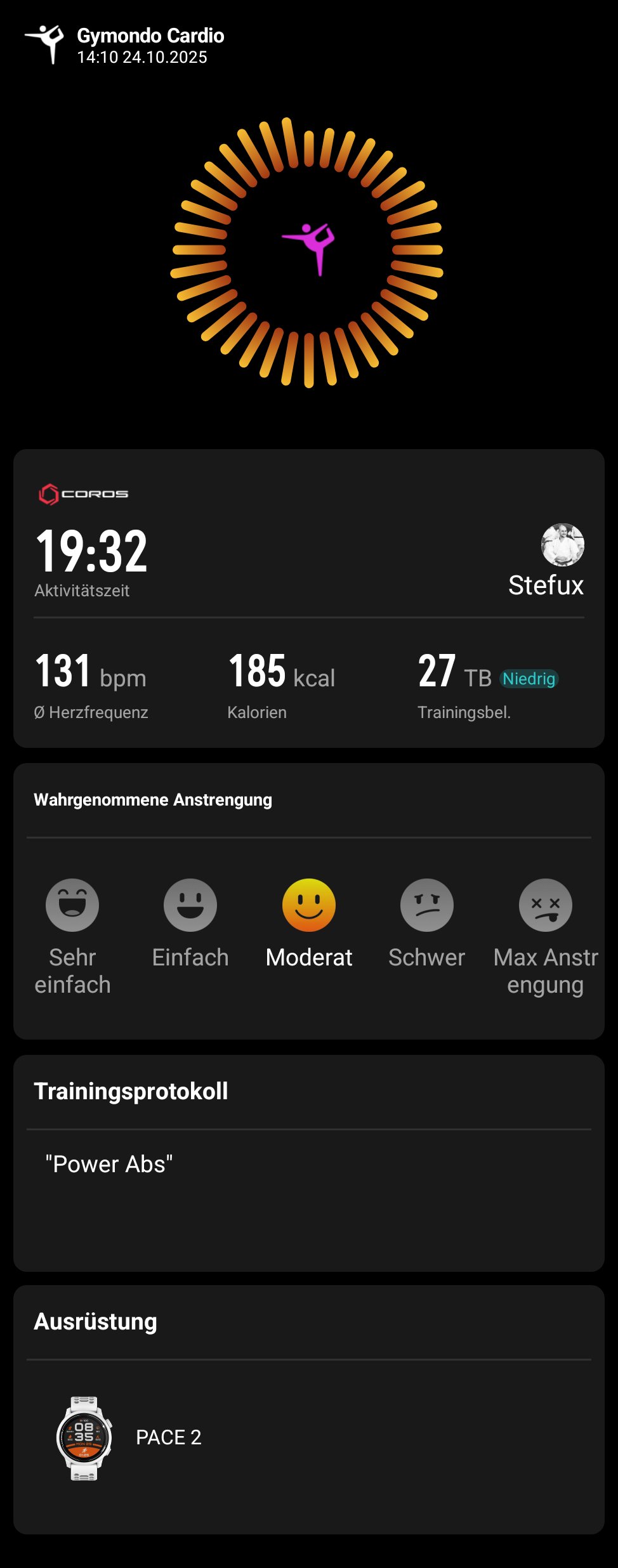Set effort to "Max Anstrengung"

tap(545, 905)
